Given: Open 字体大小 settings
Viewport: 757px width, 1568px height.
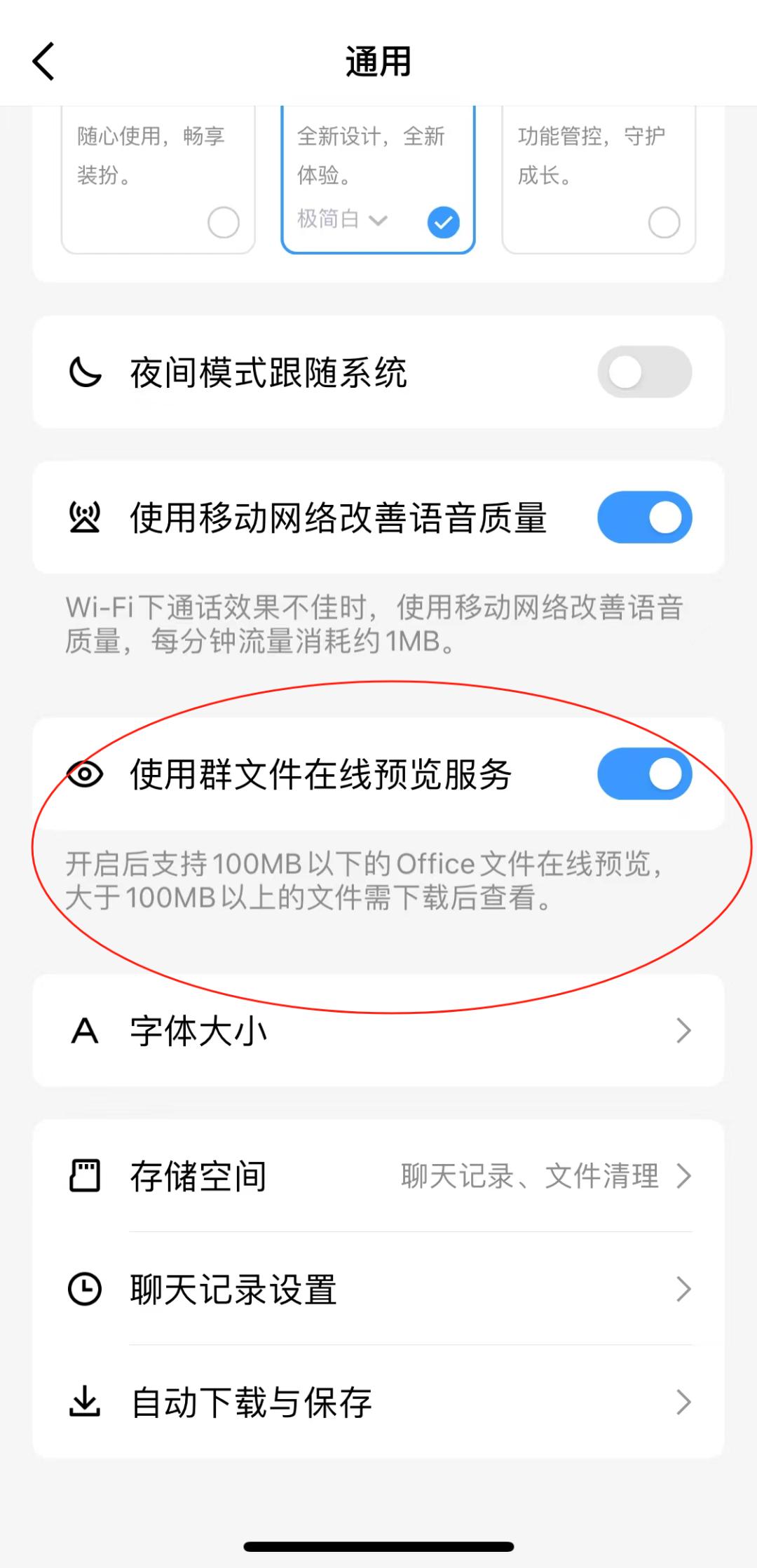Looking at the screenshot, I should (378, 1031).
